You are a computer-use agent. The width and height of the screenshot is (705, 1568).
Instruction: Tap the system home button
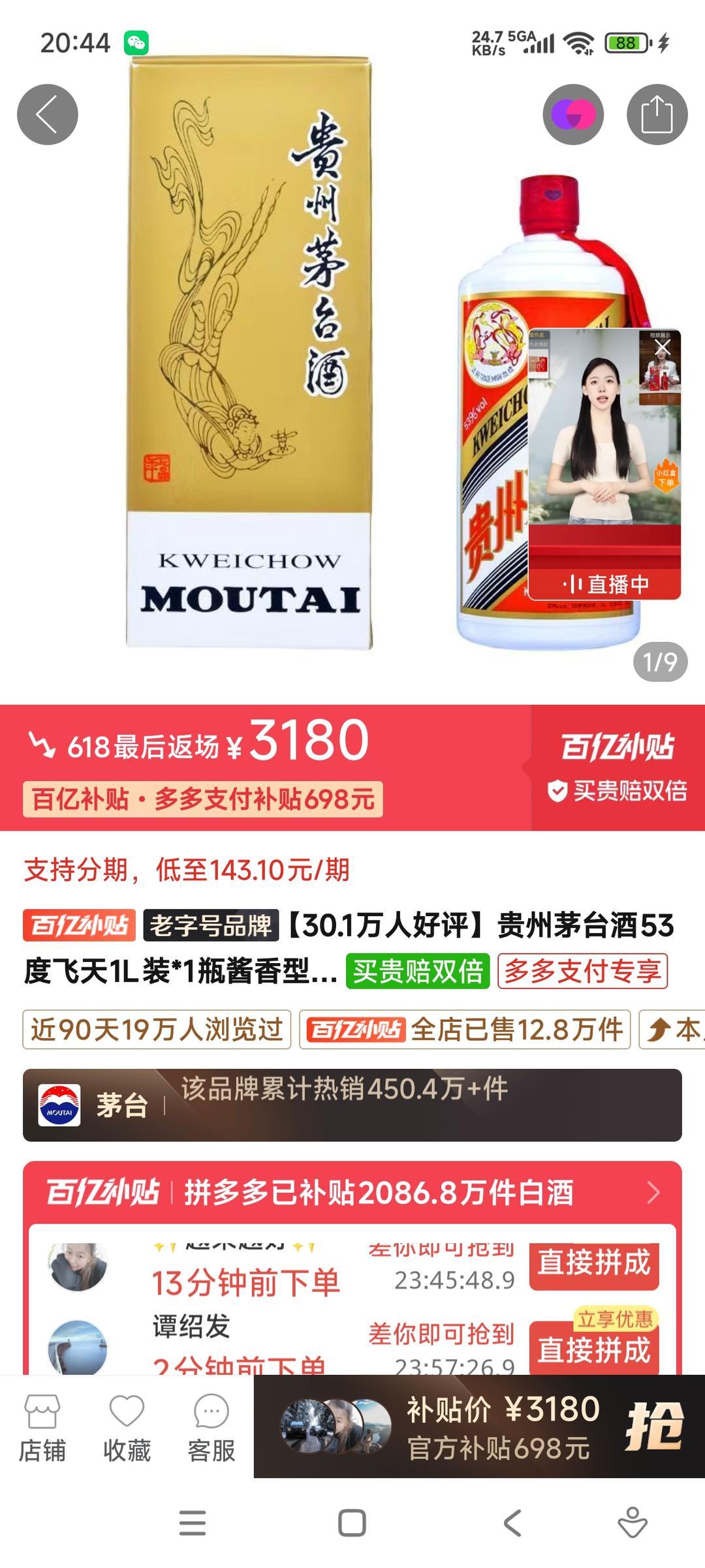coord(352,1523)
